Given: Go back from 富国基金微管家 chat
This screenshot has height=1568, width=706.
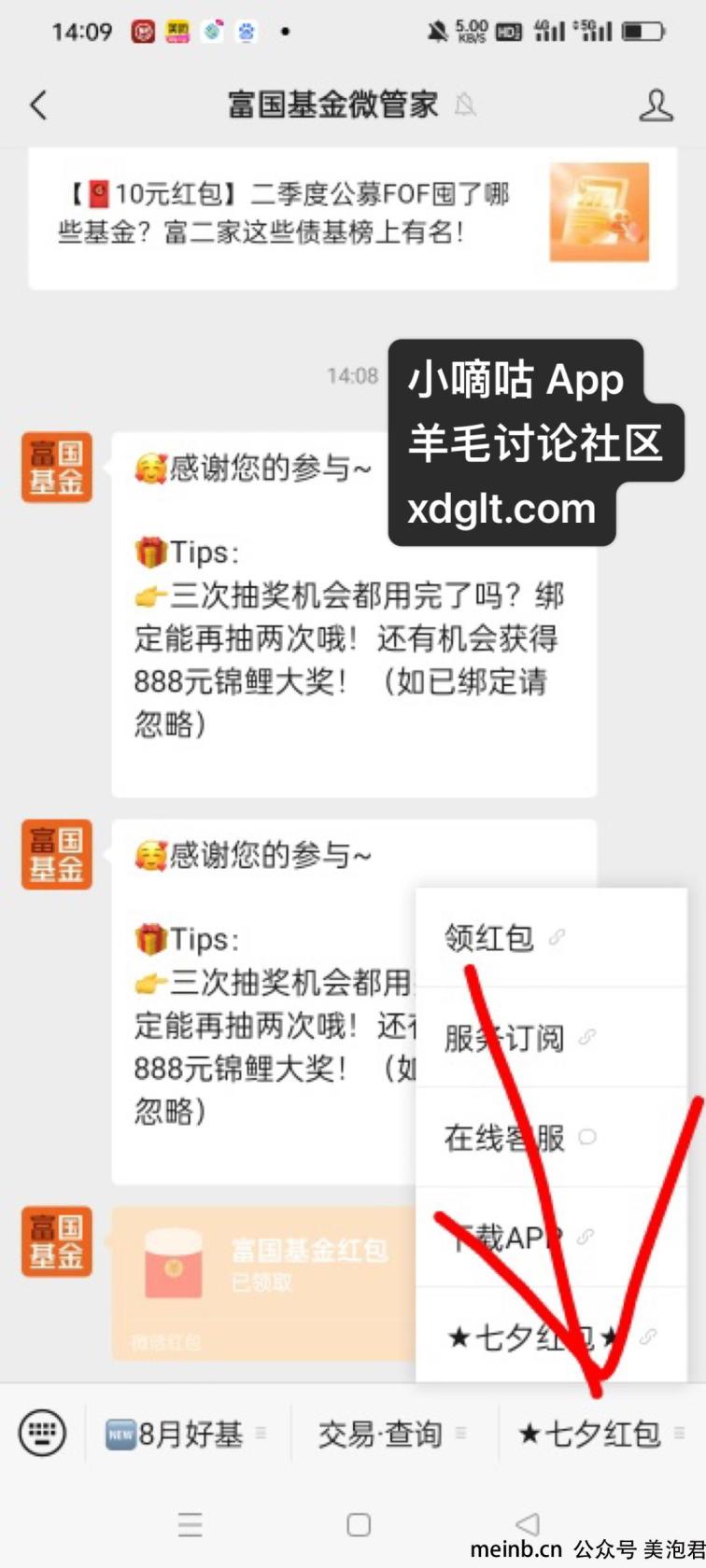Looking at the screenshot, I should point(38,105).
